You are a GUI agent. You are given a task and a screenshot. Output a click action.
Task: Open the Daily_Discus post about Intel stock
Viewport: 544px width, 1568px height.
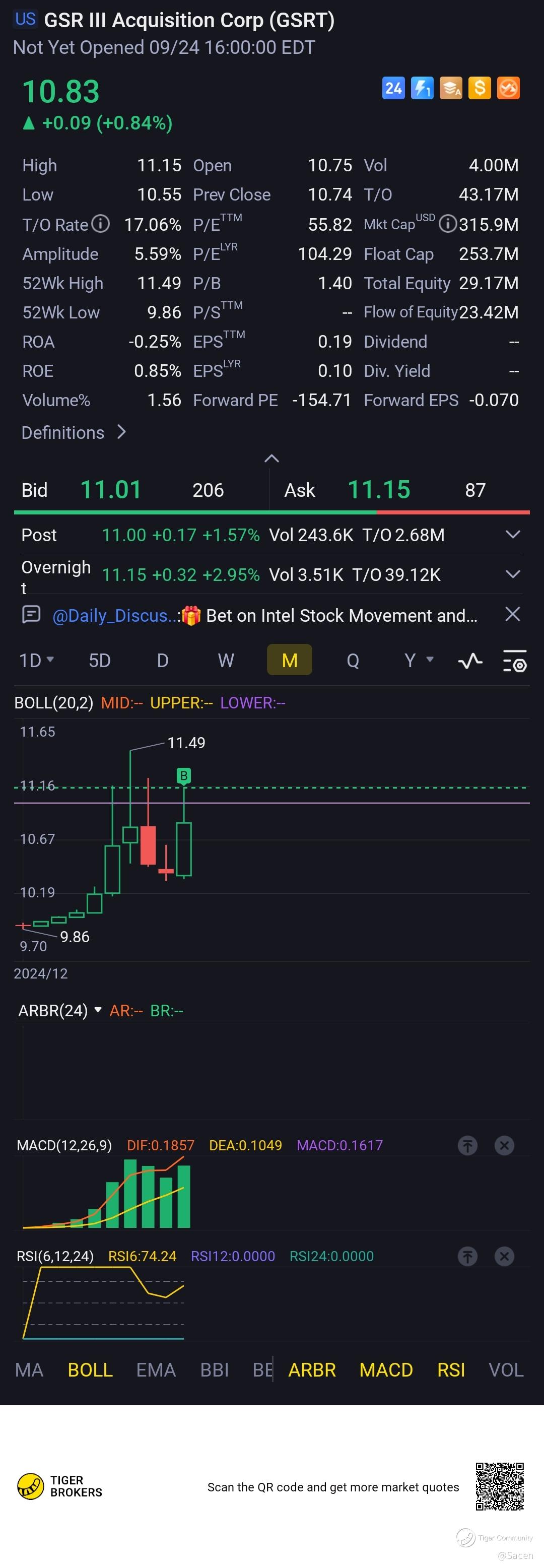pos(265,615)
